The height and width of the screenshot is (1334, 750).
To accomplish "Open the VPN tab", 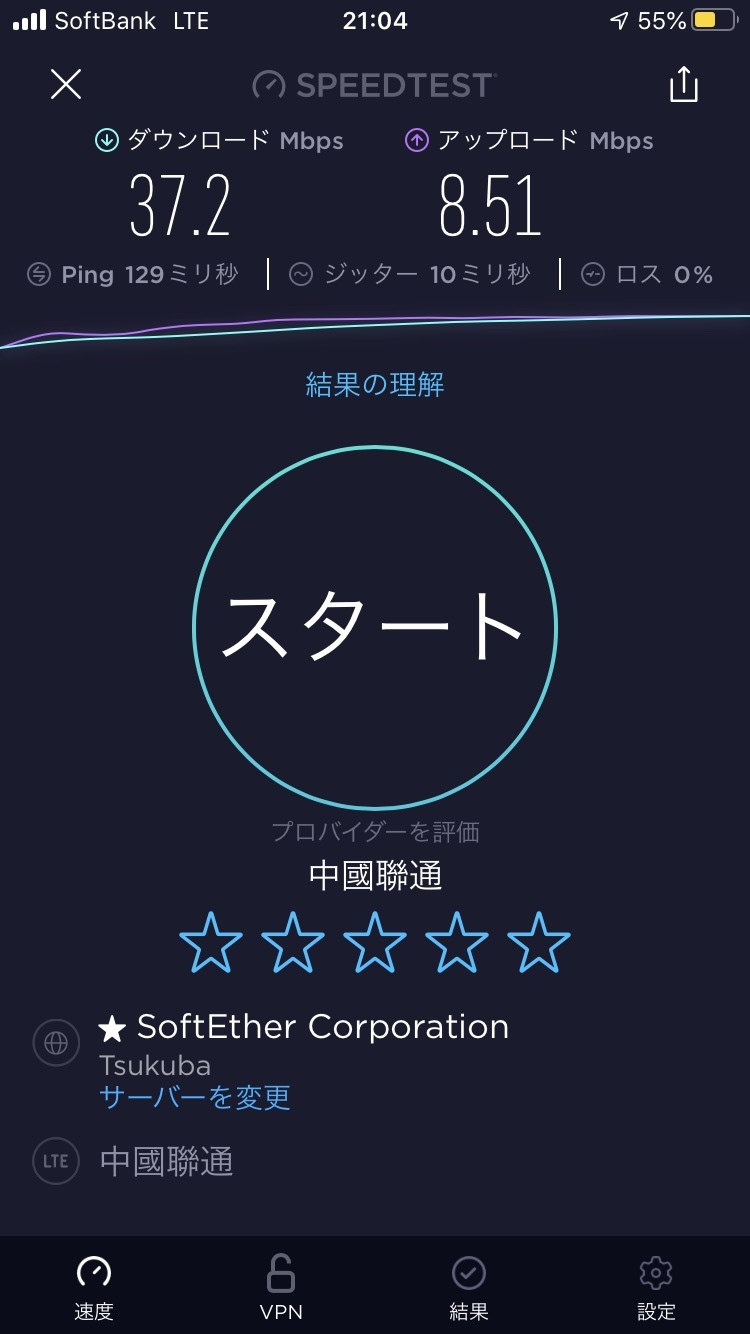I will (x=281, y=1287).
